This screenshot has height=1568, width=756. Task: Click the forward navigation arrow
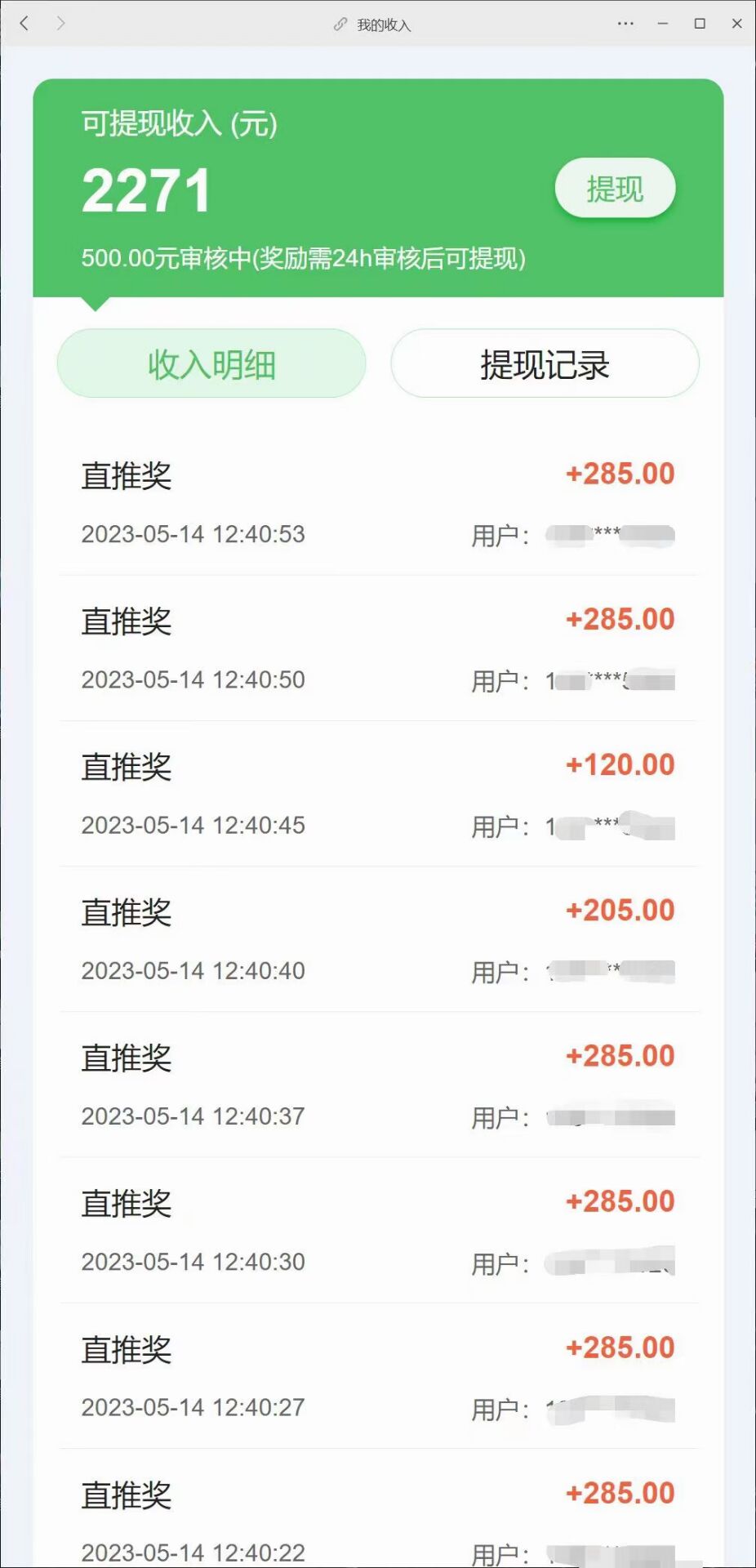point(61,24)
